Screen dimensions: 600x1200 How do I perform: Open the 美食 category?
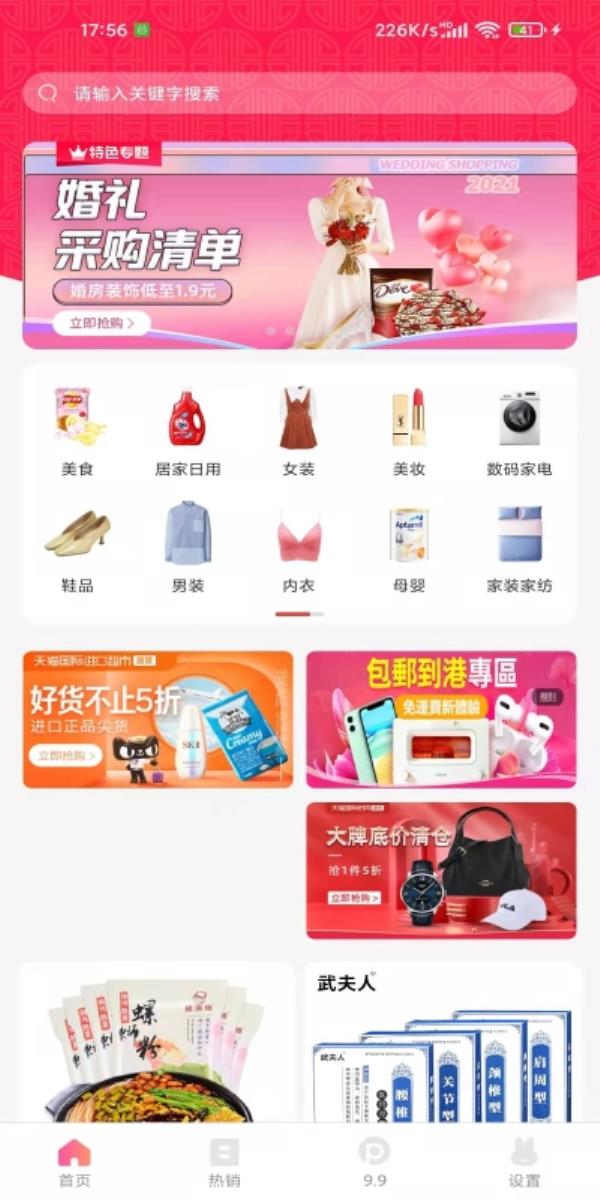point(78,432)
